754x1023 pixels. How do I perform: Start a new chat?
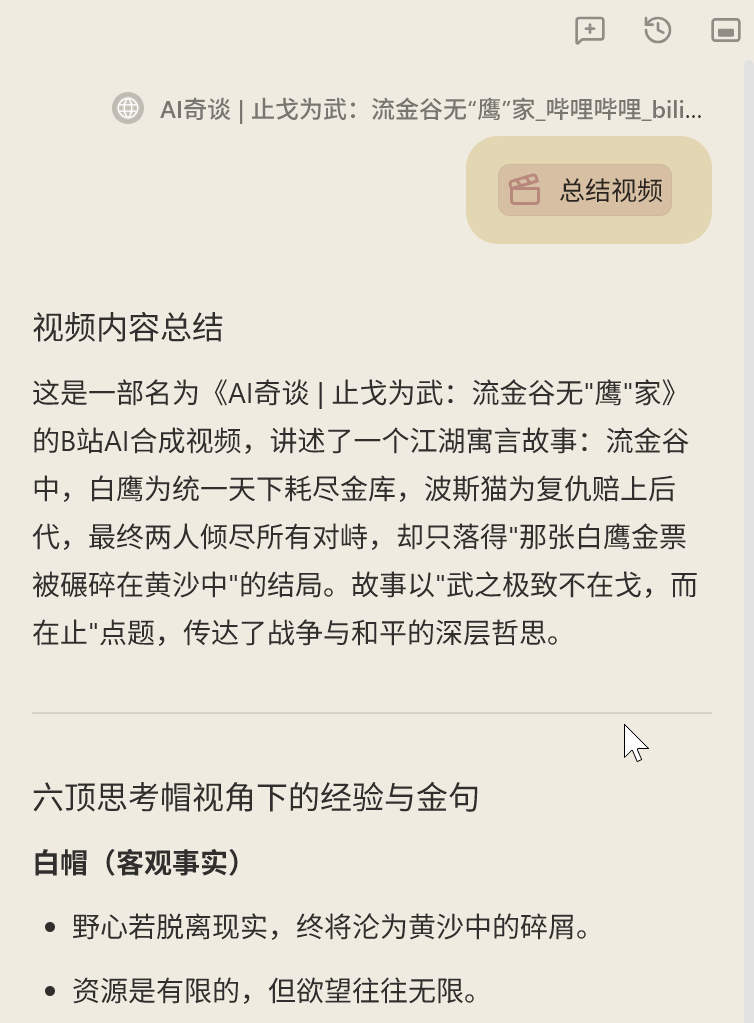click(x=590, y=30)
